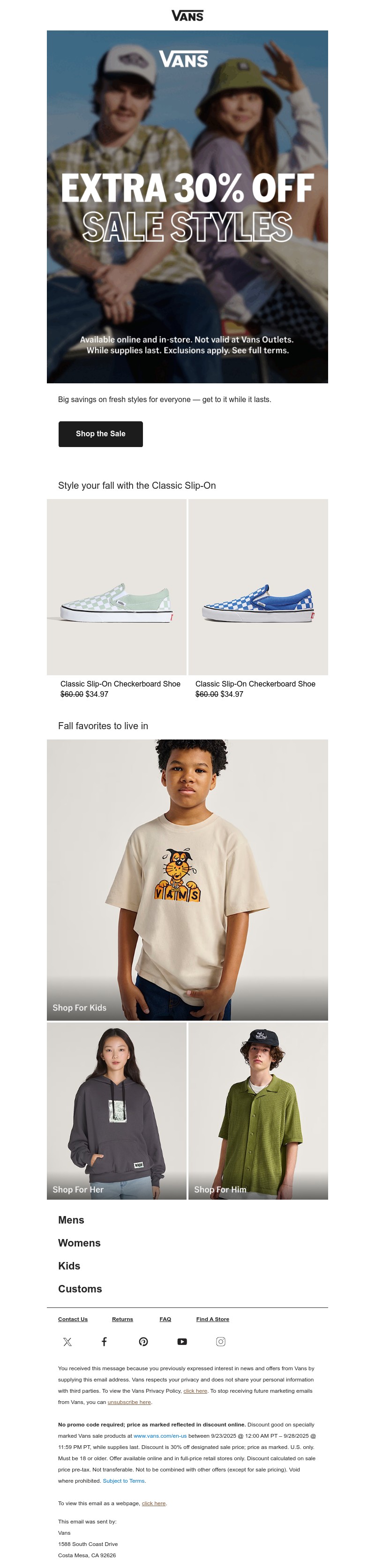Open the Shop For Kids tile
The image size is (375, 1568).
click(x=187, y=880)
